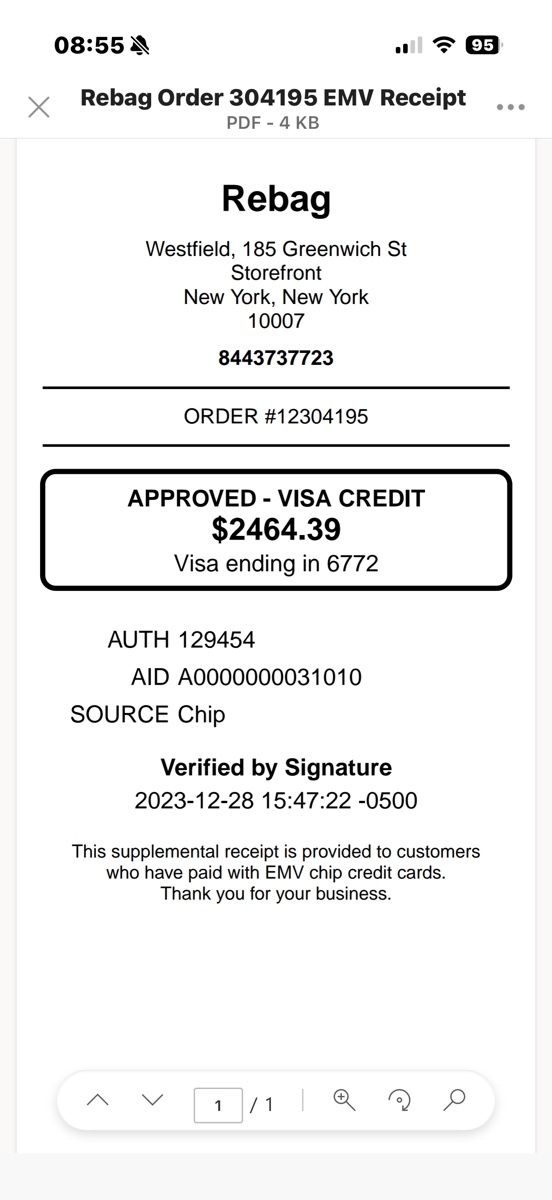This screenshot has width=552, height=1200.
Task: Tap the page number field
Action: [x=218, y=1104]
